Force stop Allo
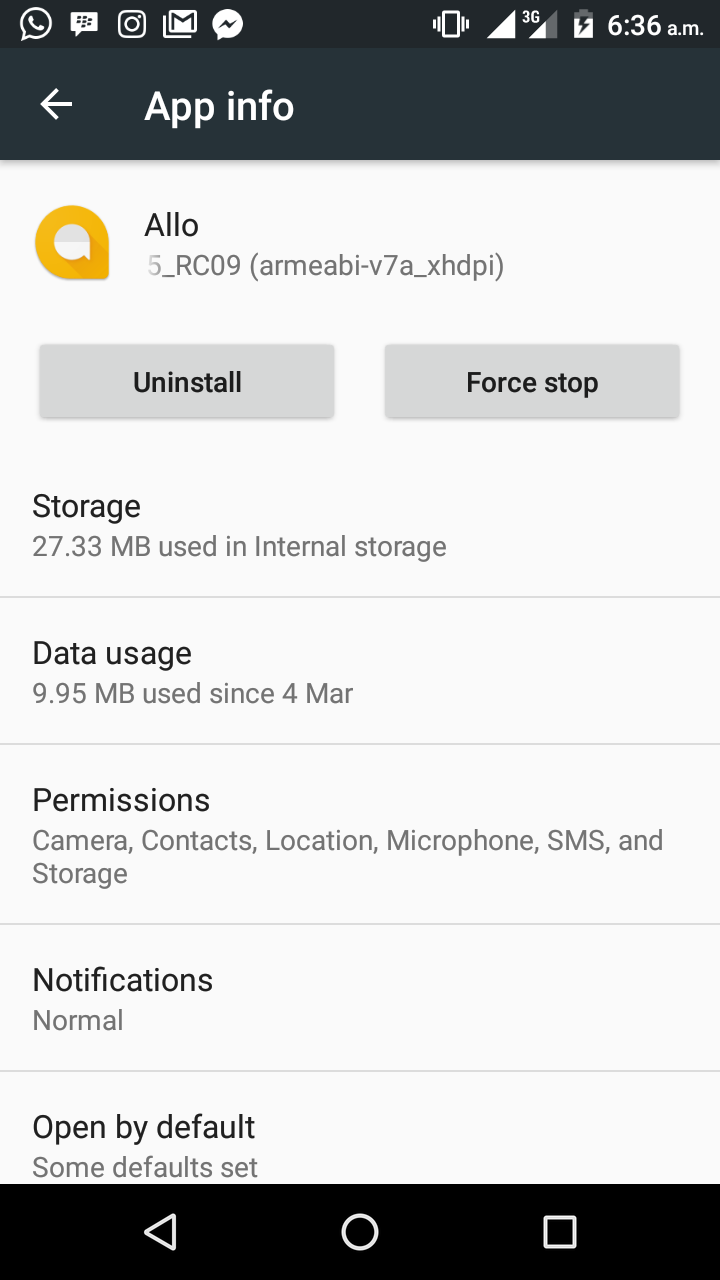 [532, 381]
